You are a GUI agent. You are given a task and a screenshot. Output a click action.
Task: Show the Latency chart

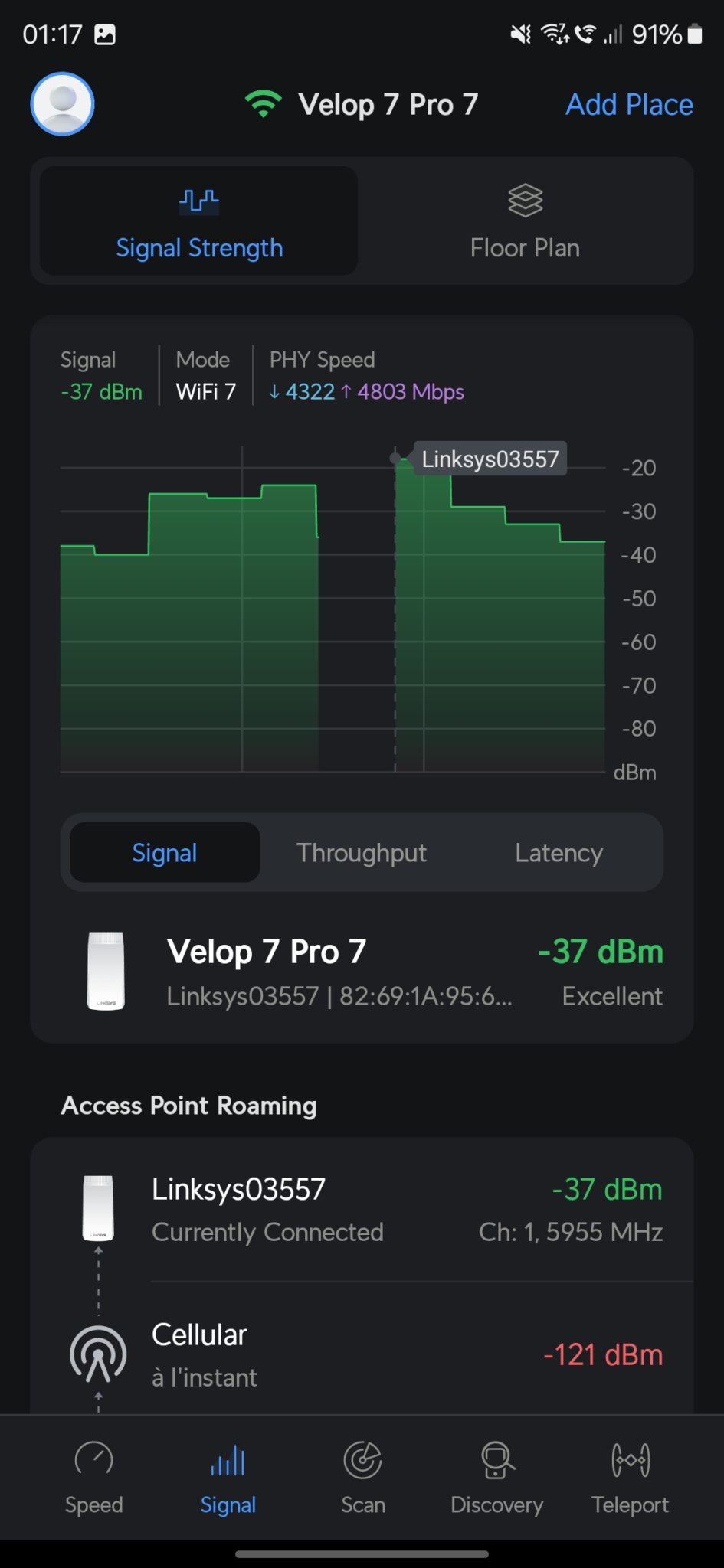559,853
